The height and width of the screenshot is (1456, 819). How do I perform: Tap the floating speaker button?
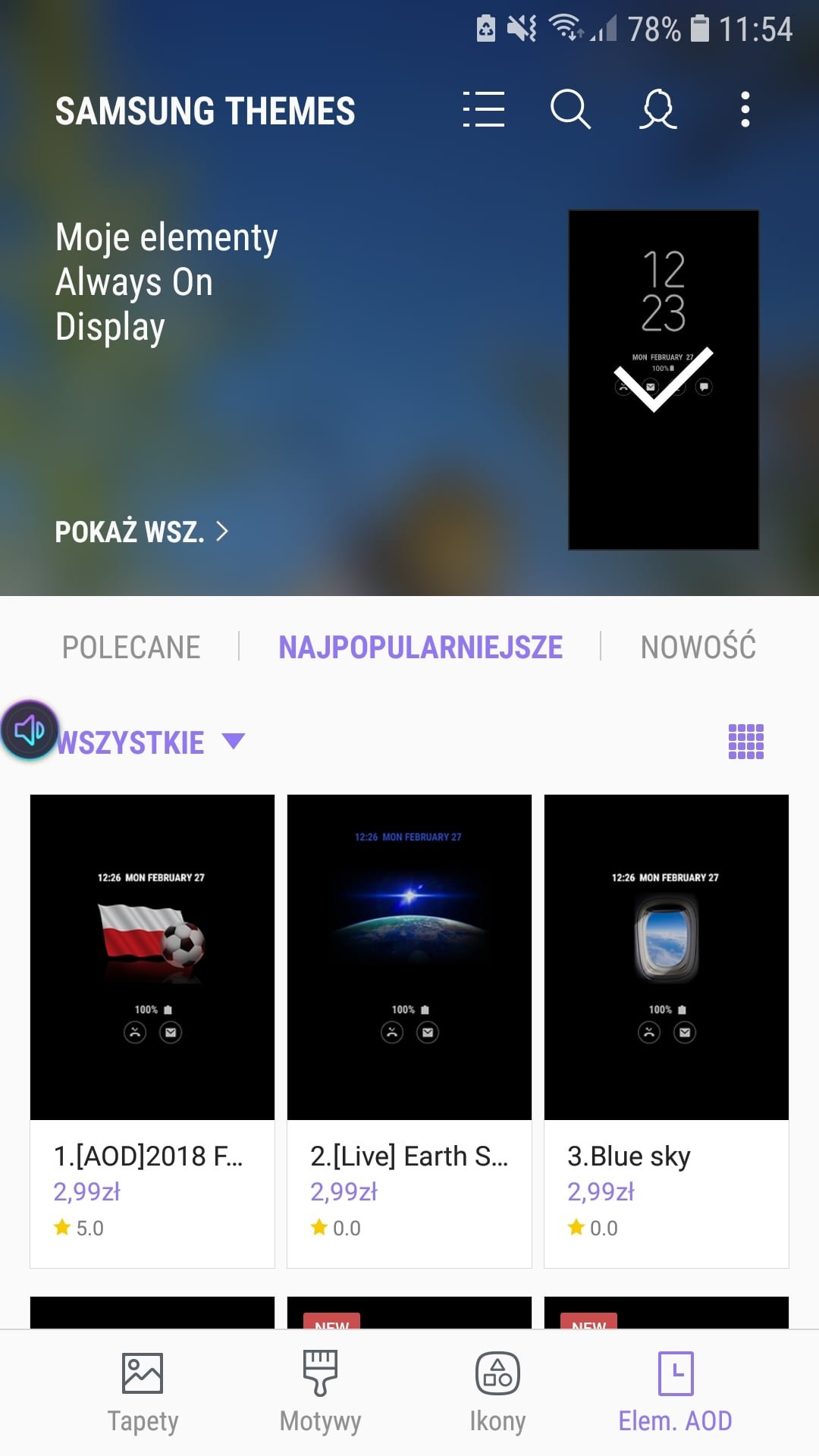point(30,731)
